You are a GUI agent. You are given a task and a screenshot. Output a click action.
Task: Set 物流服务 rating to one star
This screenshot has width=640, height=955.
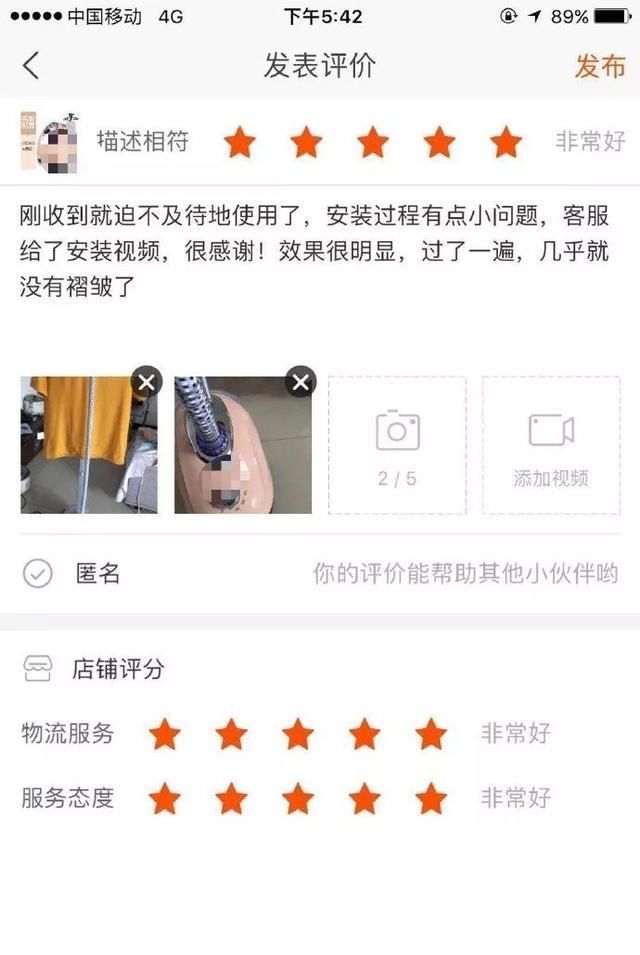click(x=164, y=734)
